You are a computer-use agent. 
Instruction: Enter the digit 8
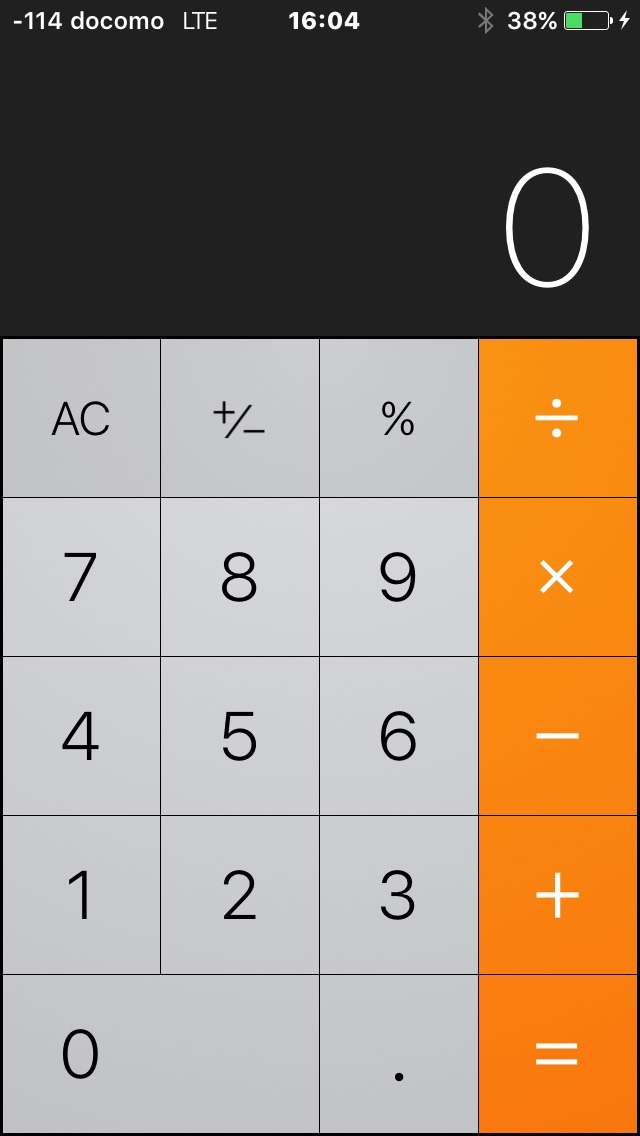point(240,577)
